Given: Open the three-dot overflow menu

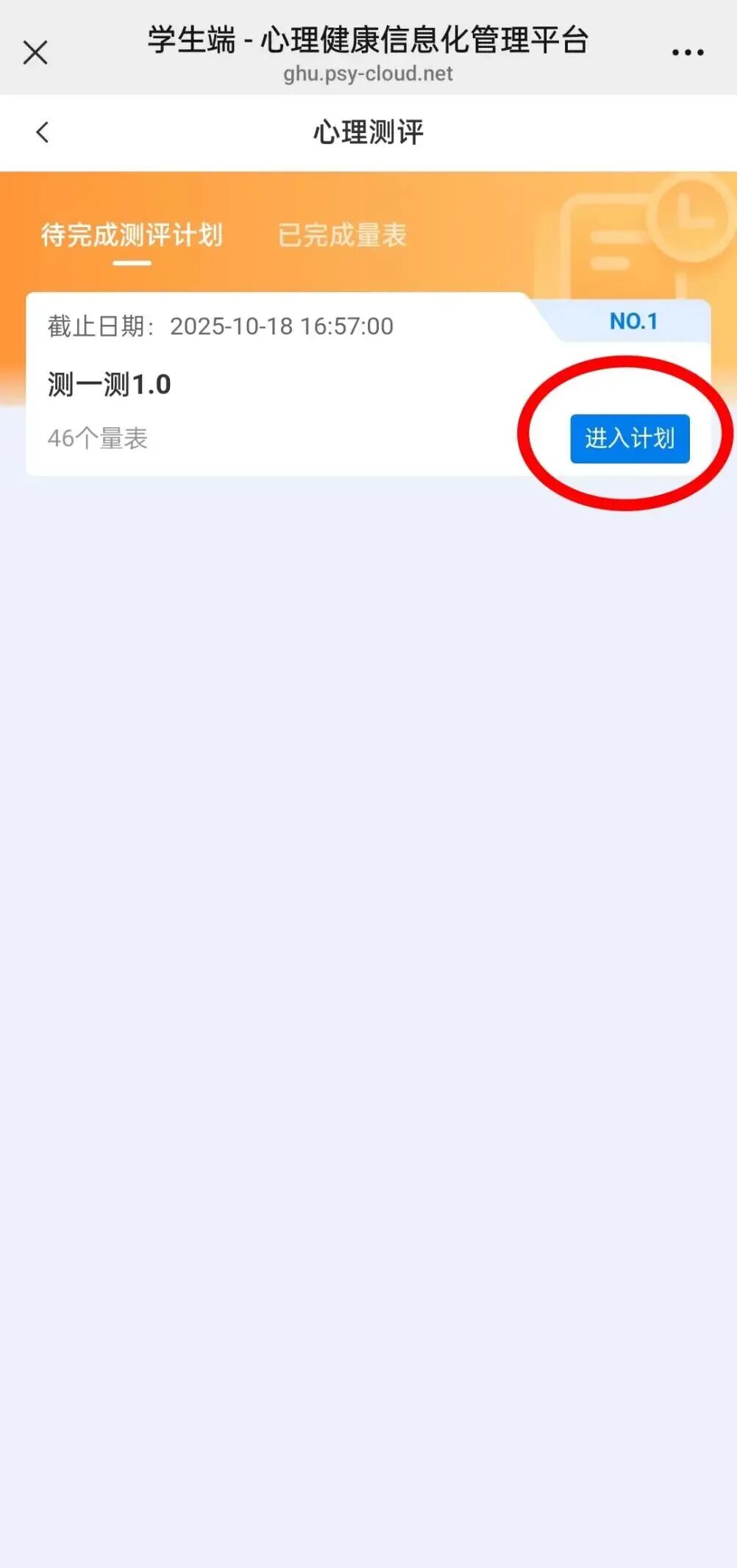Looking at the screenshot, I should (x=688, y=53).
